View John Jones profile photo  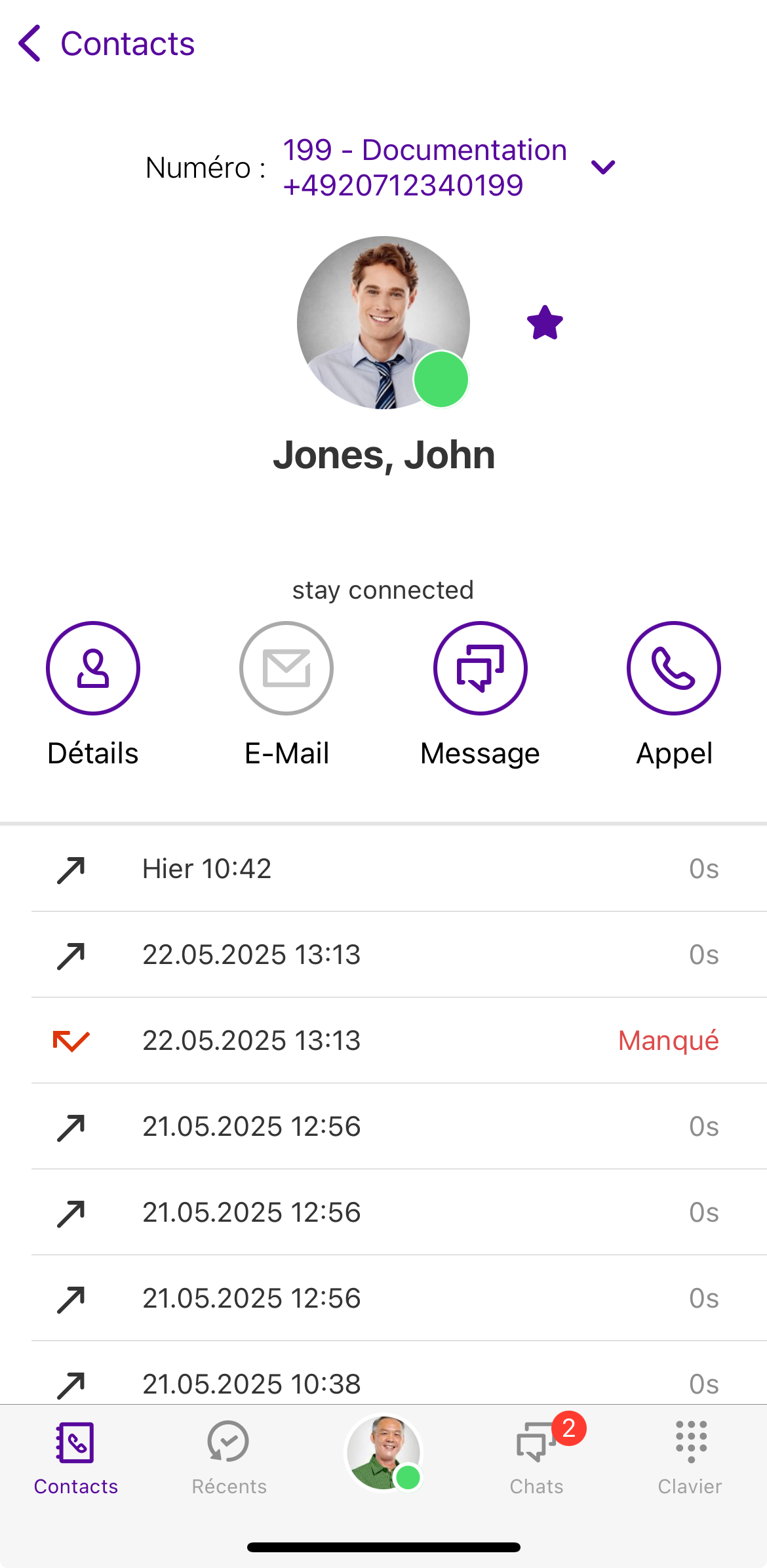point(383,323)
